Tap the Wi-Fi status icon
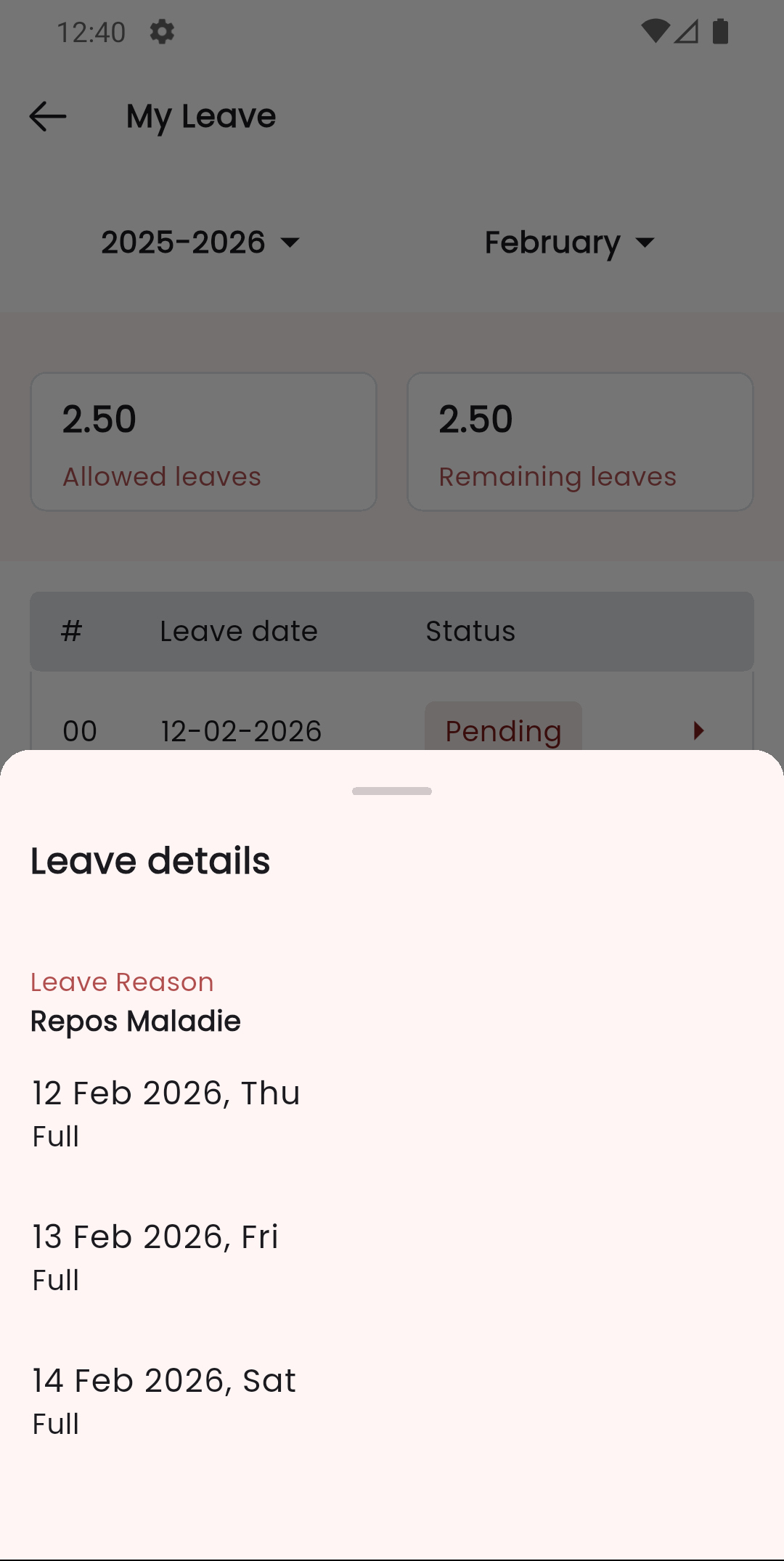 click(x=656, y=29)
